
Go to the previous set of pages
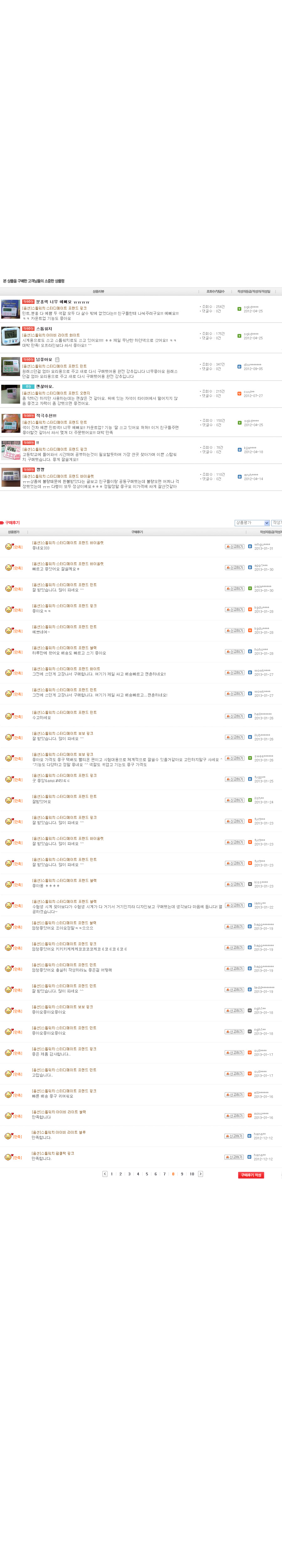105,1174
